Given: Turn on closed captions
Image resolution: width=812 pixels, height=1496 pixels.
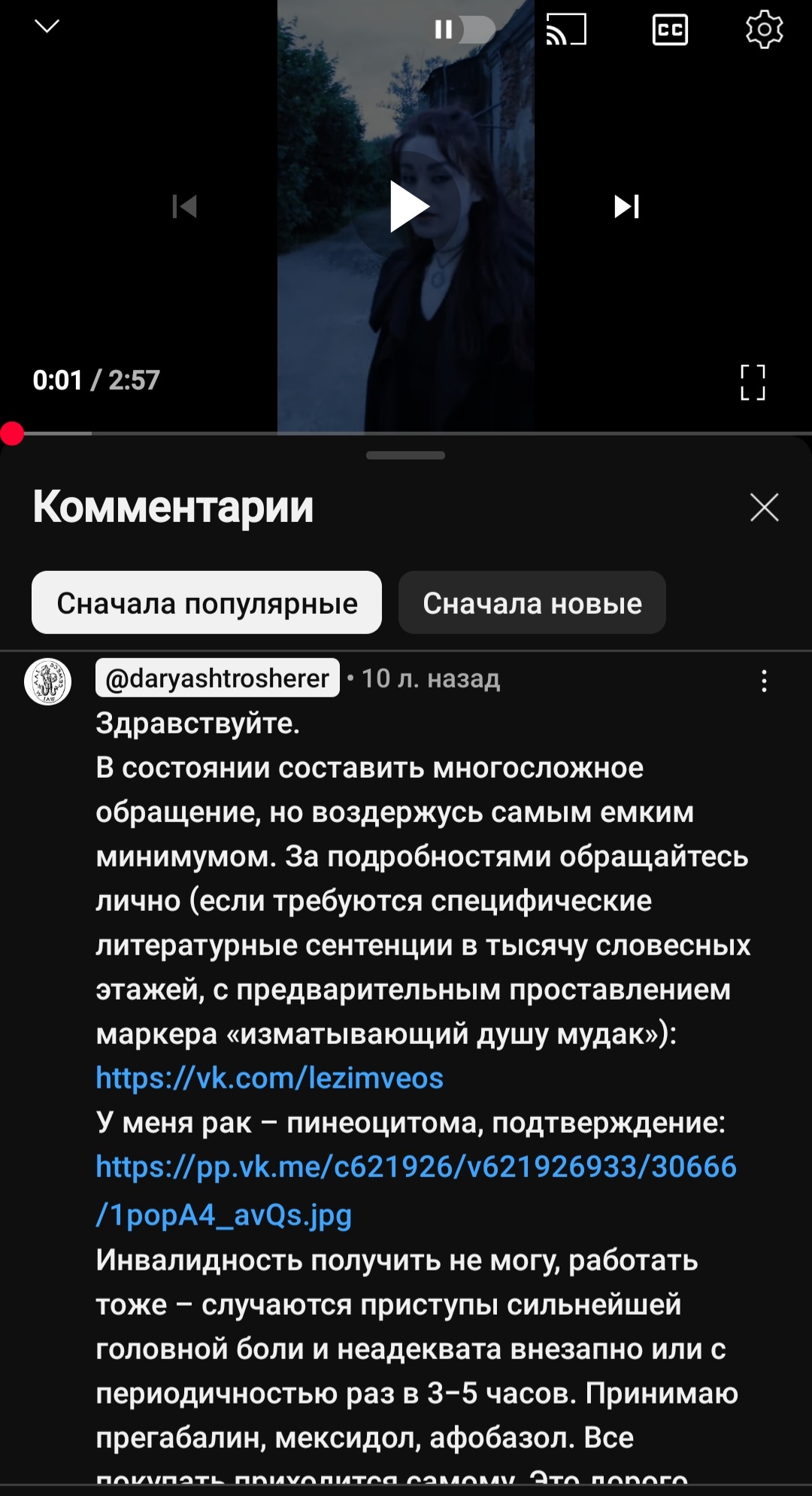Looking at the screenshot, I should [669, 31].
